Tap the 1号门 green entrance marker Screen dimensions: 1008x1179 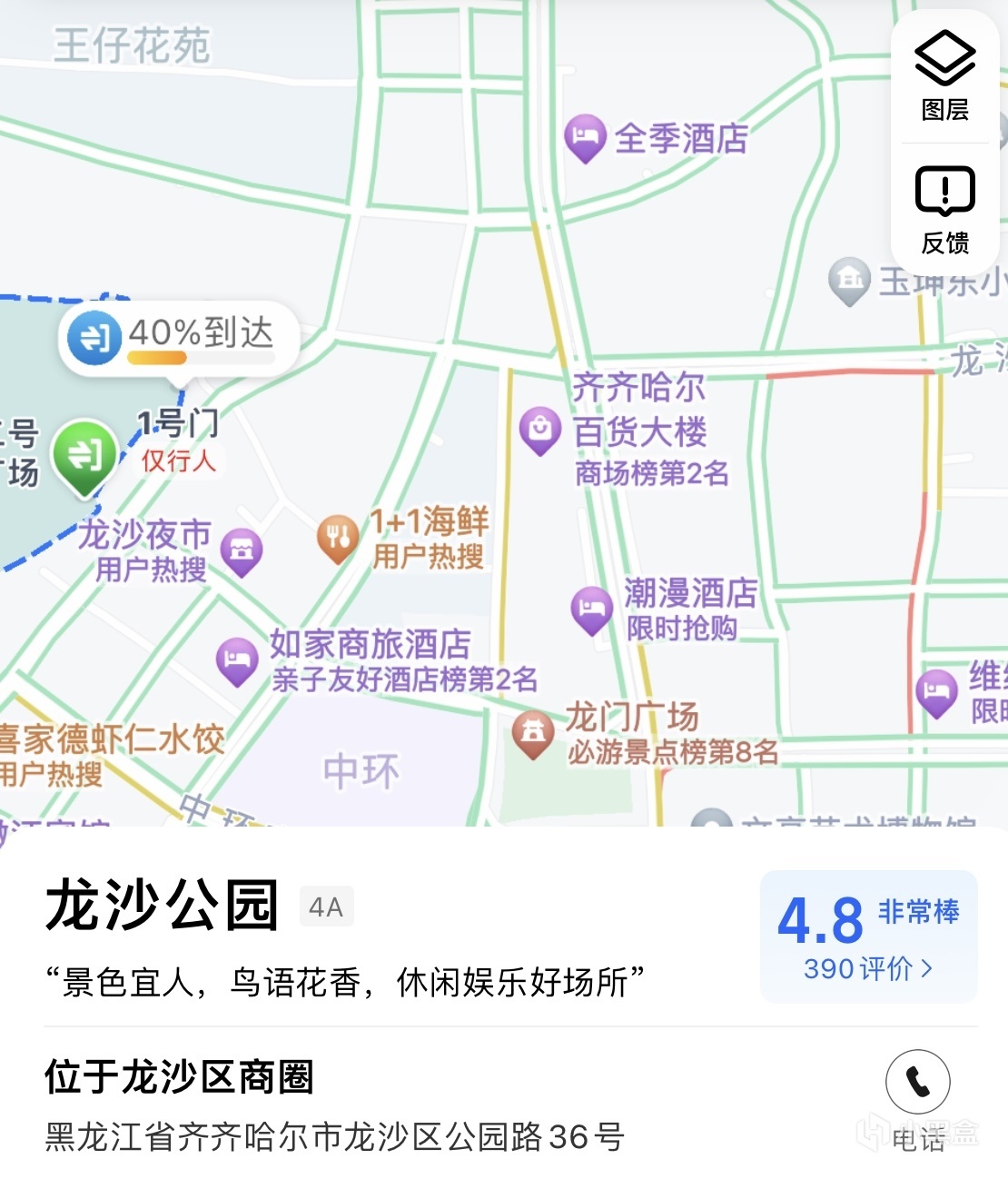click(85, 456)
